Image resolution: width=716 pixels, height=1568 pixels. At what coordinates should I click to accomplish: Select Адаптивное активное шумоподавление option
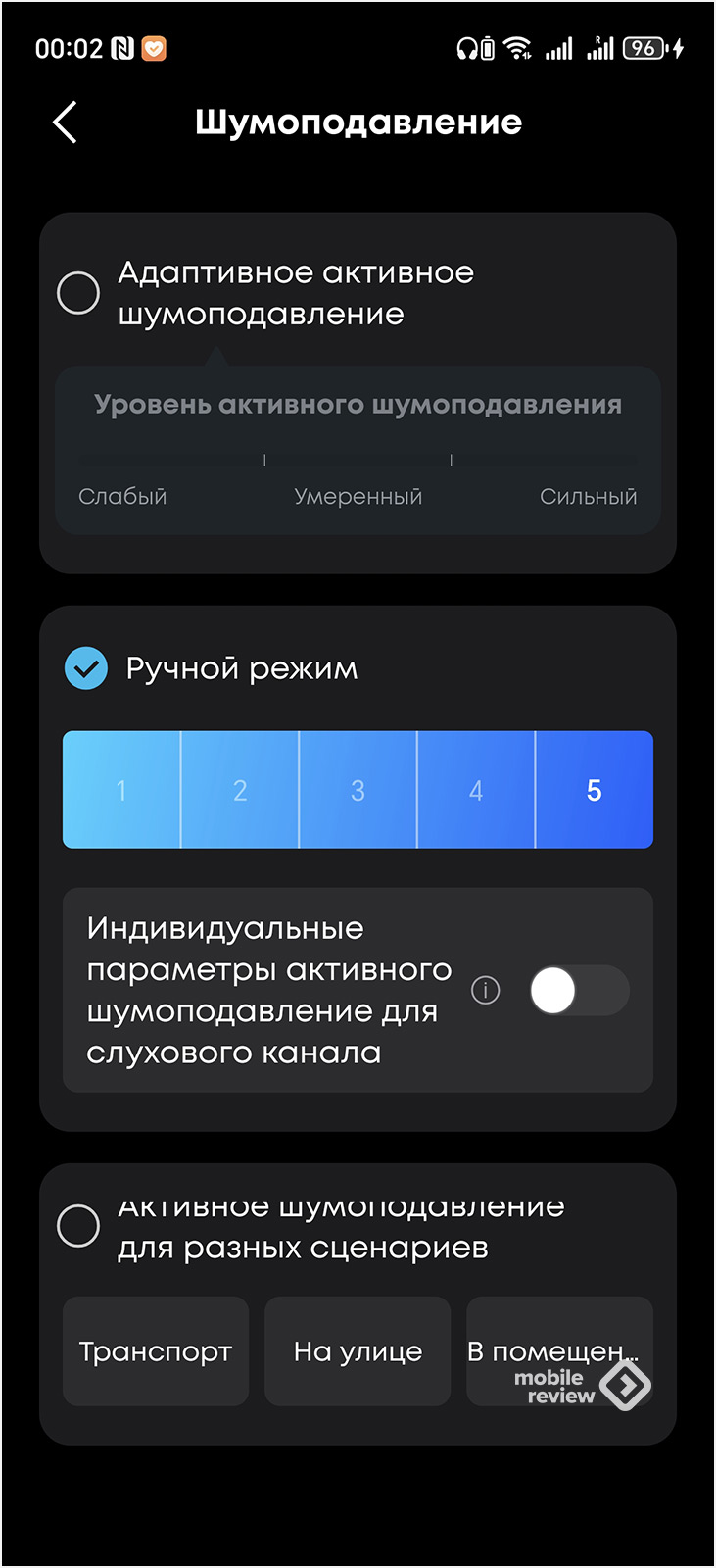pos(78,293)
